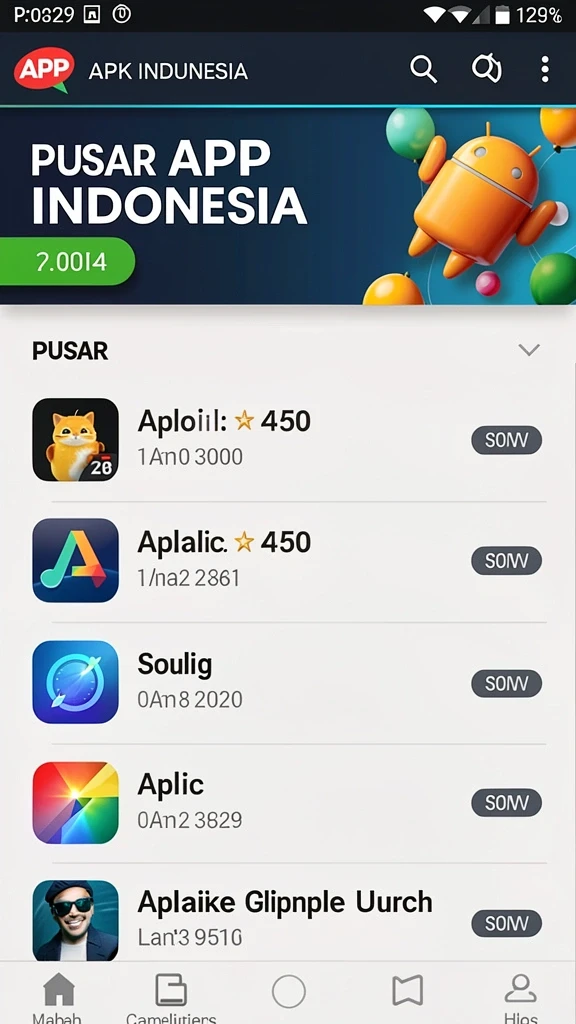
Task: Tap the green 2.0014 button on banner
Action: coord(66,261)
